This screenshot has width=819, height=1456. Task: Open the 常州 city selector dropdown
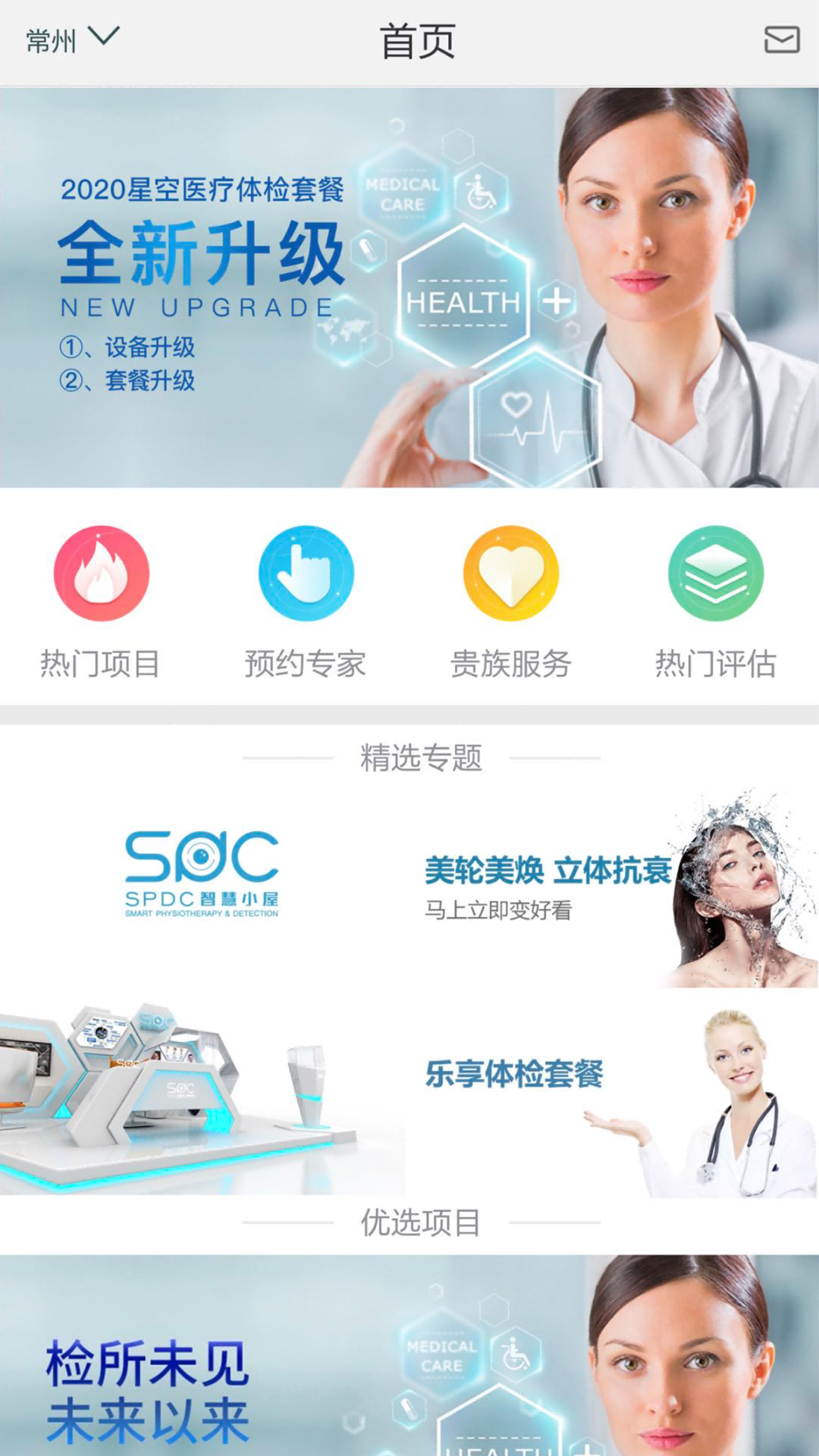click(72, 39)
